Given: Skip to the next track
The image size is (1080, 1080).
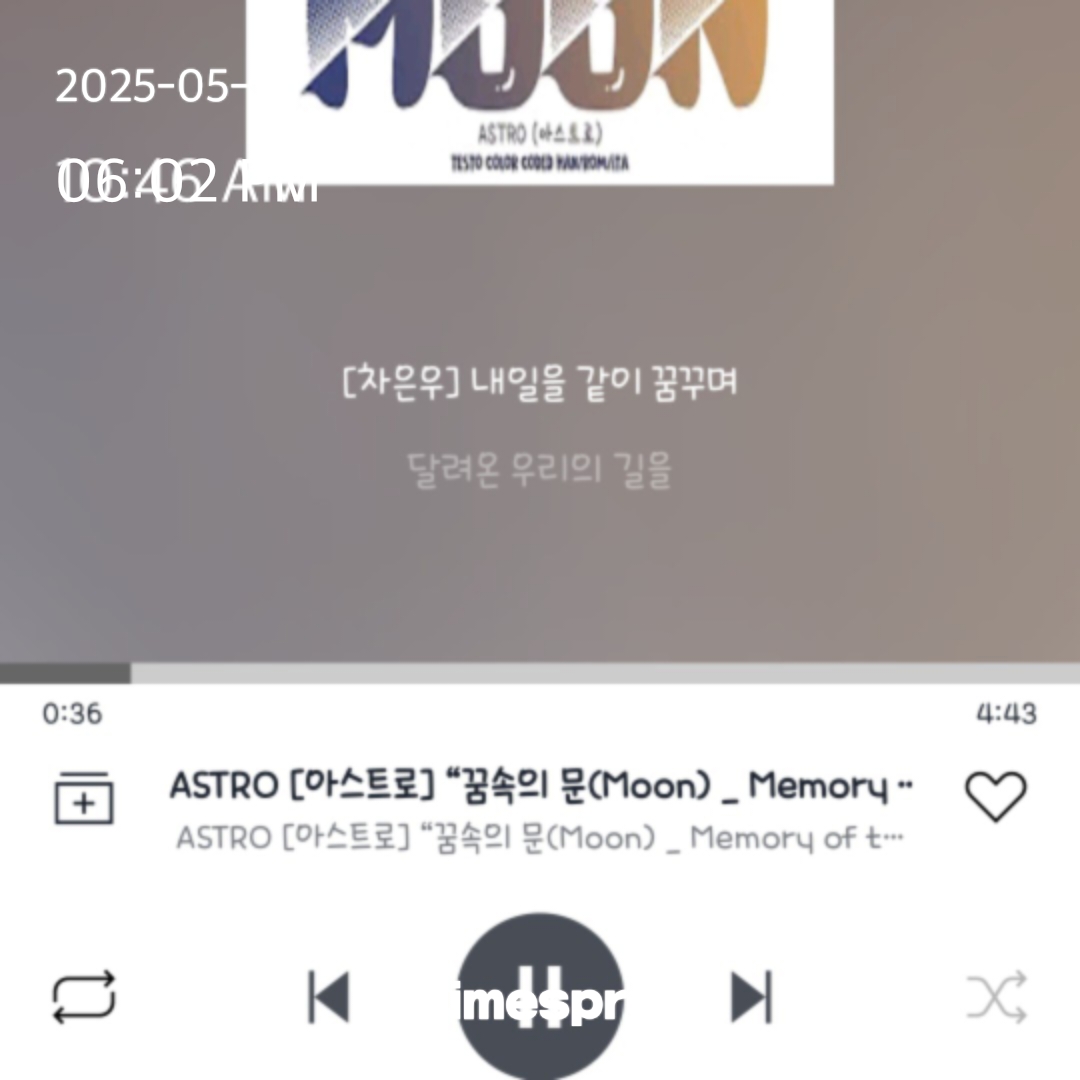Looking at the screenshot, I should point(751,997).
